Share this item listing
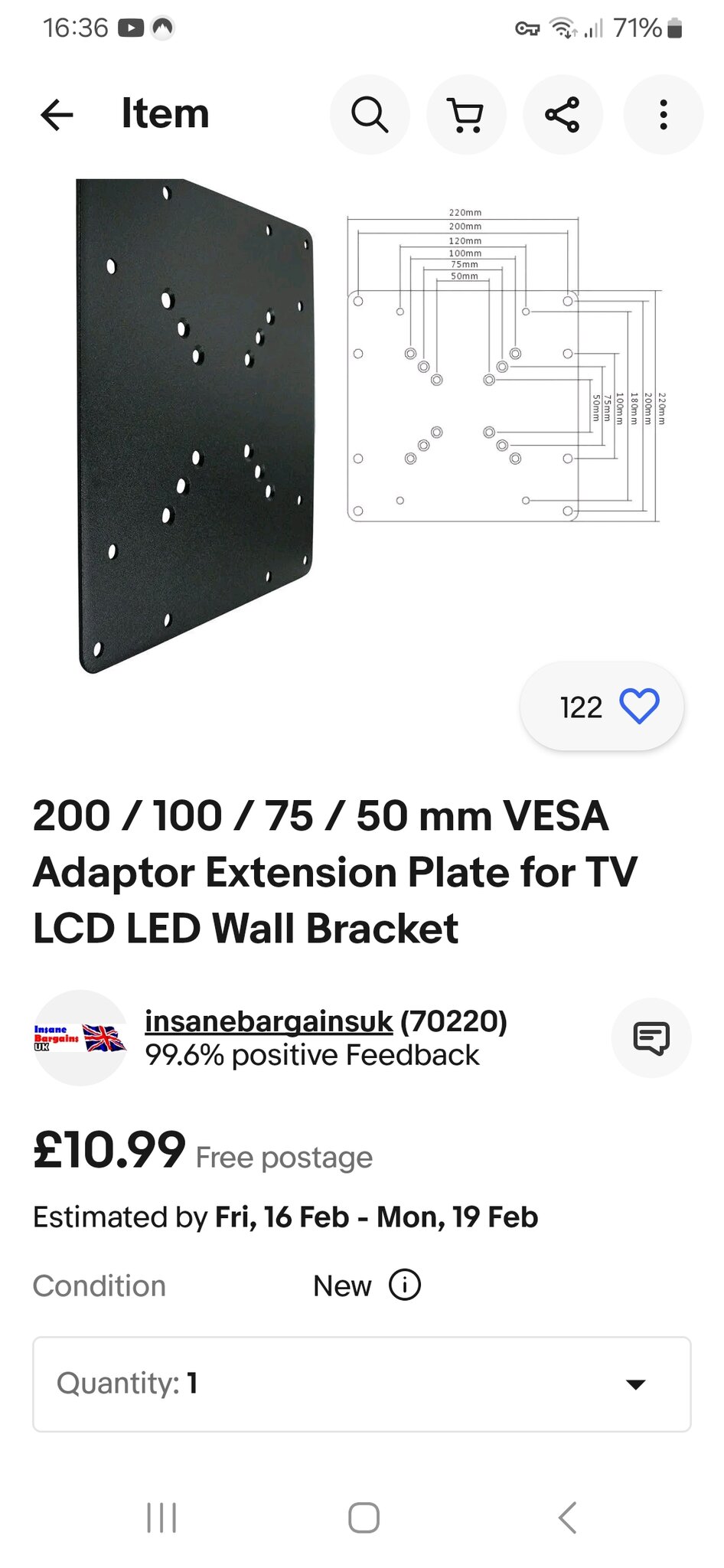Screen dimensions: 724x1568 pyautogui.click(x=563, y=115)
